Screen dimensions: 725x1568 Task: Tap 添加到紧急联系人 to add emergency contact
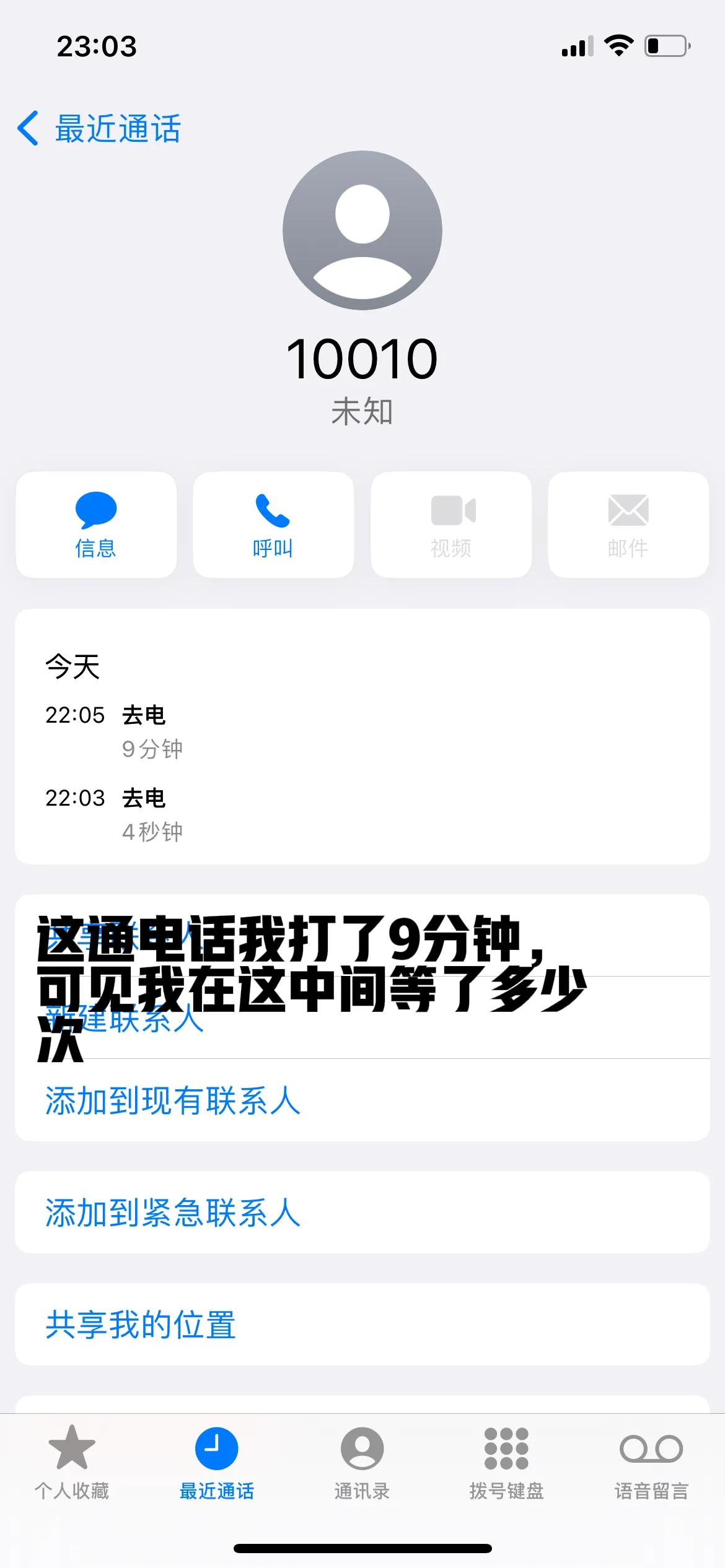[172, 1212]
